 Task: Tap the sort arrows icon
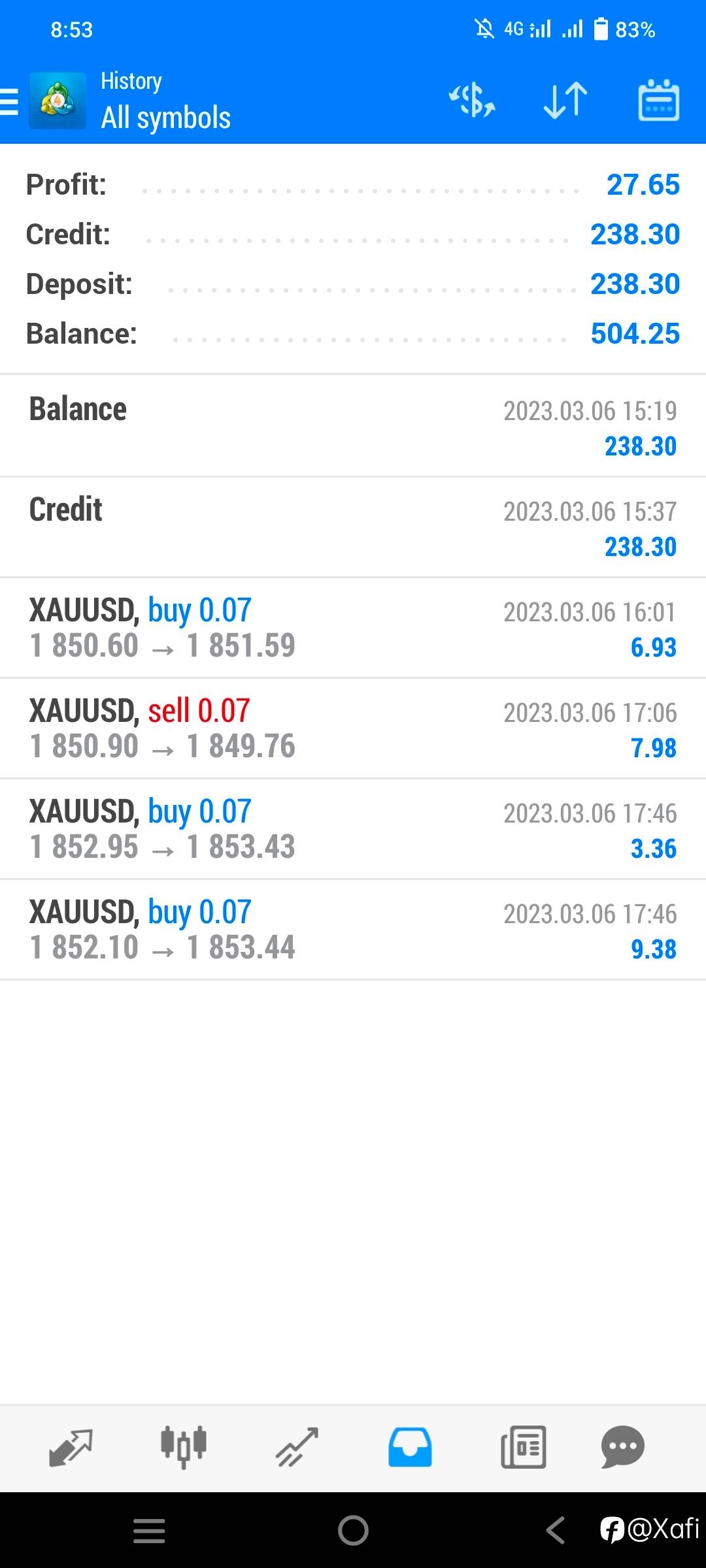pyautogui.click(x=565, y=101)
